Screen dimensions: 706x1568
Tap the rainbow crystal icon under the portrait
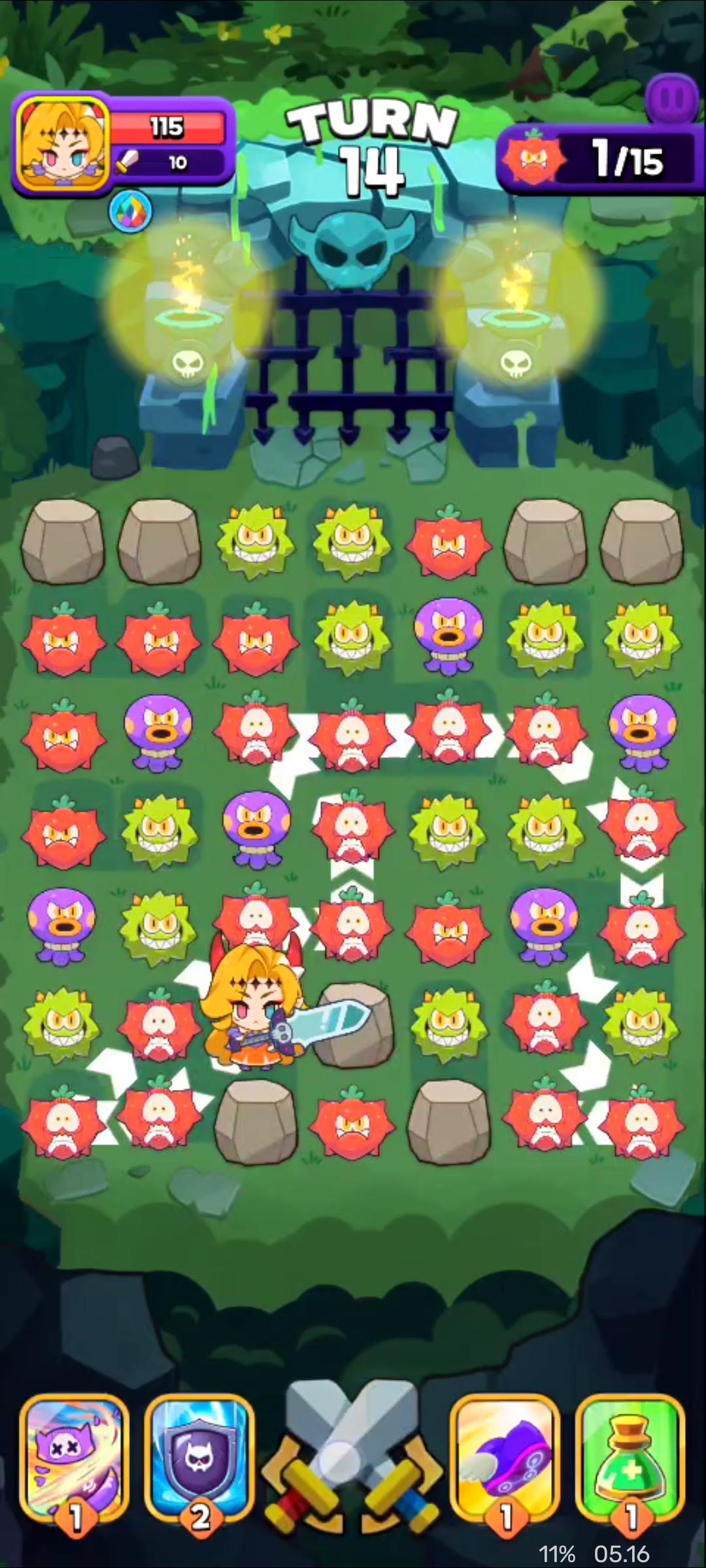(x=131, y=210)
